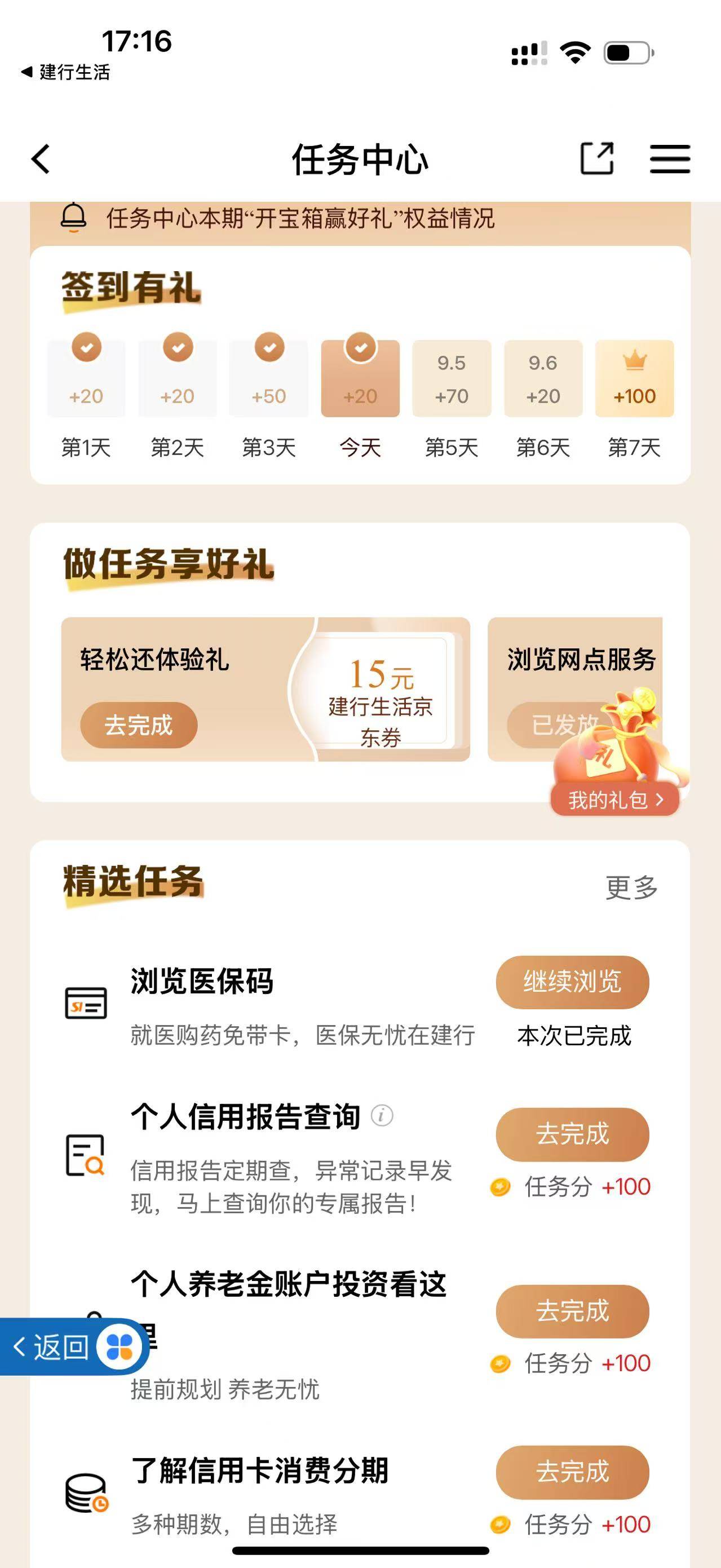The height and width of the screenshot is (1568, 721).
Task: View 更多 selected tasks
Action: click(631, 887)
